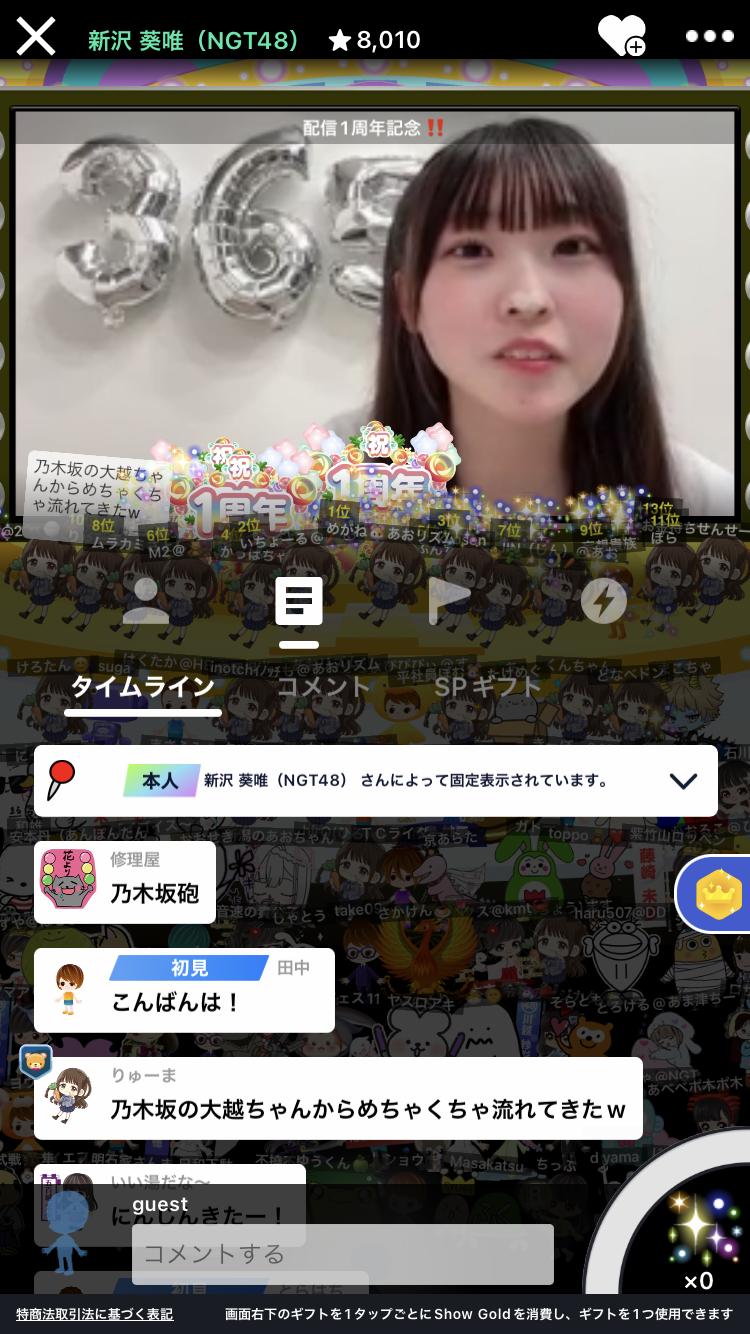The width and height of the screenshot is (750, 1334).
Task: Open the three-dot overflow menu
Action: coord(709,36)
